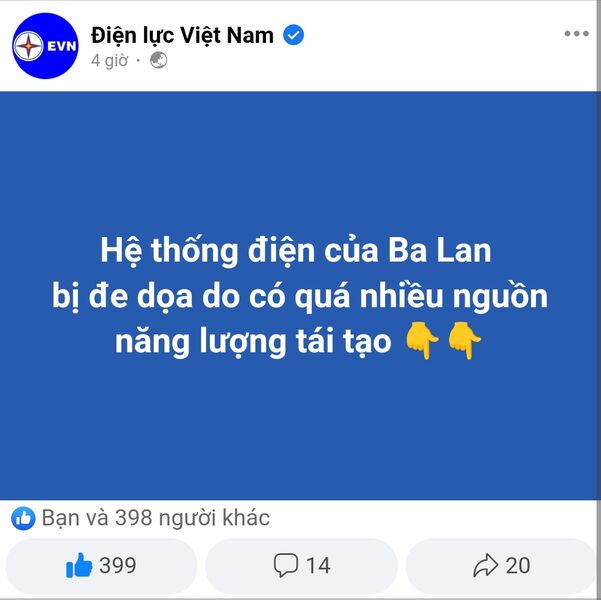Open the 14 comments on this post
Screen dimensions: 601x600
pyautogui.click(x=301, y=566)
